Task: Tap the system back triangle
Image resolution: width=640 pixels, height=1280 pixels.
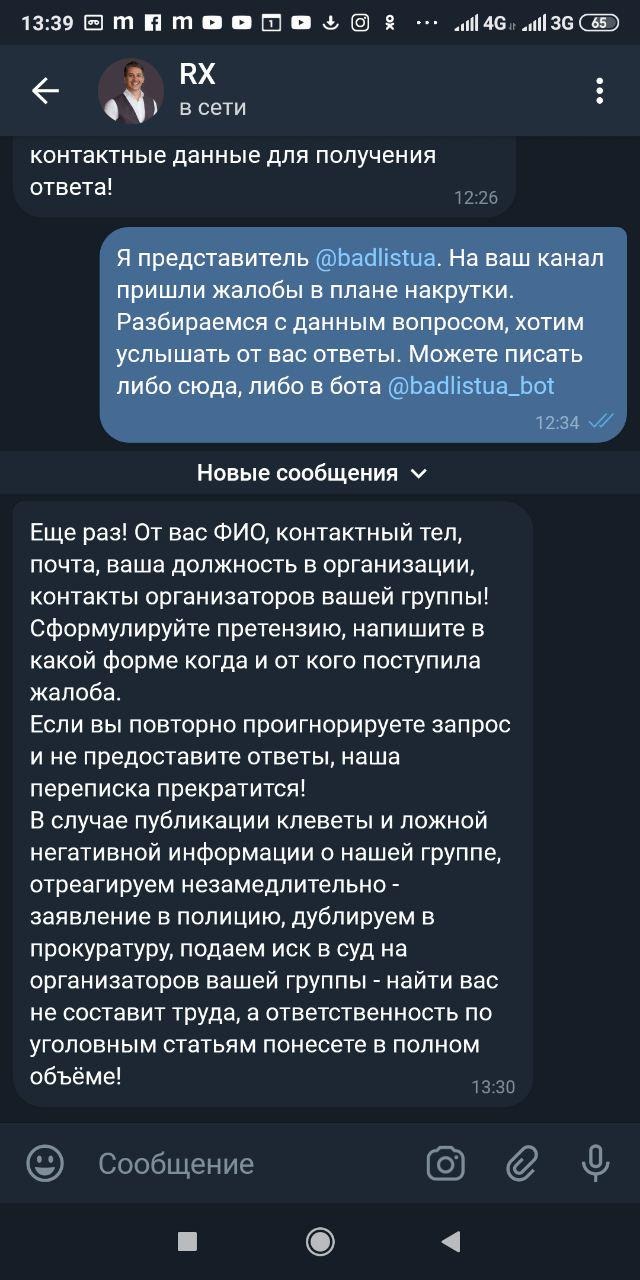Action: (451, 1242)
